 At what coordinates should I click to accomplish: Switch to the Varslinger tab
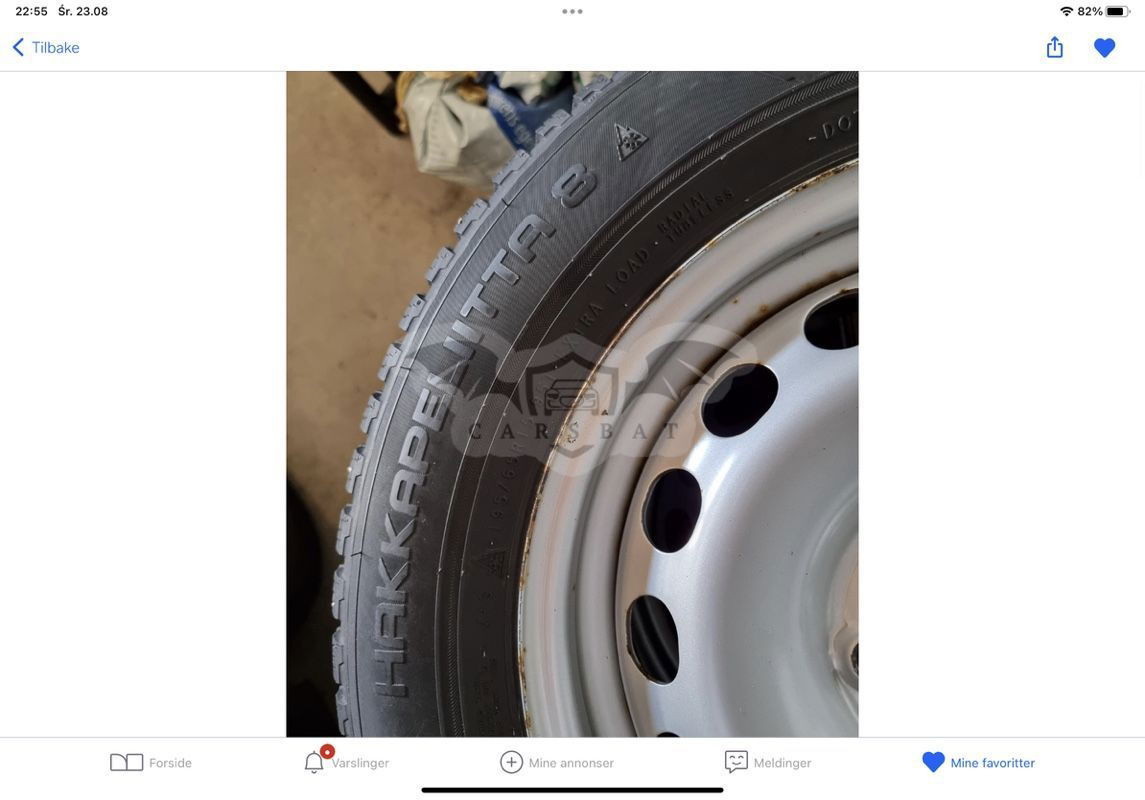(346, 762)
